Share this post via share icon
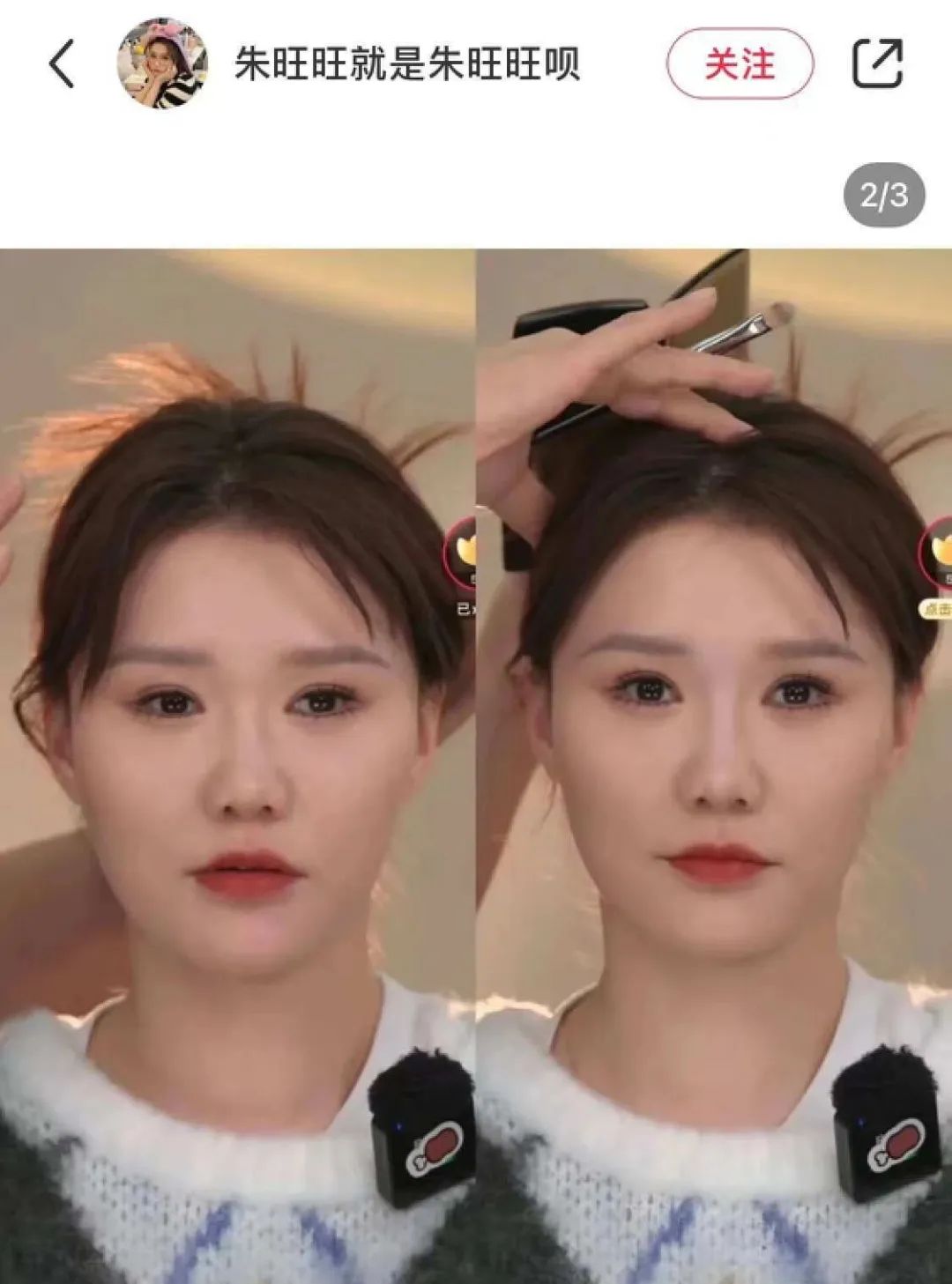The height and width of the screenshot is (1284, 952). (x=877, y=63)
